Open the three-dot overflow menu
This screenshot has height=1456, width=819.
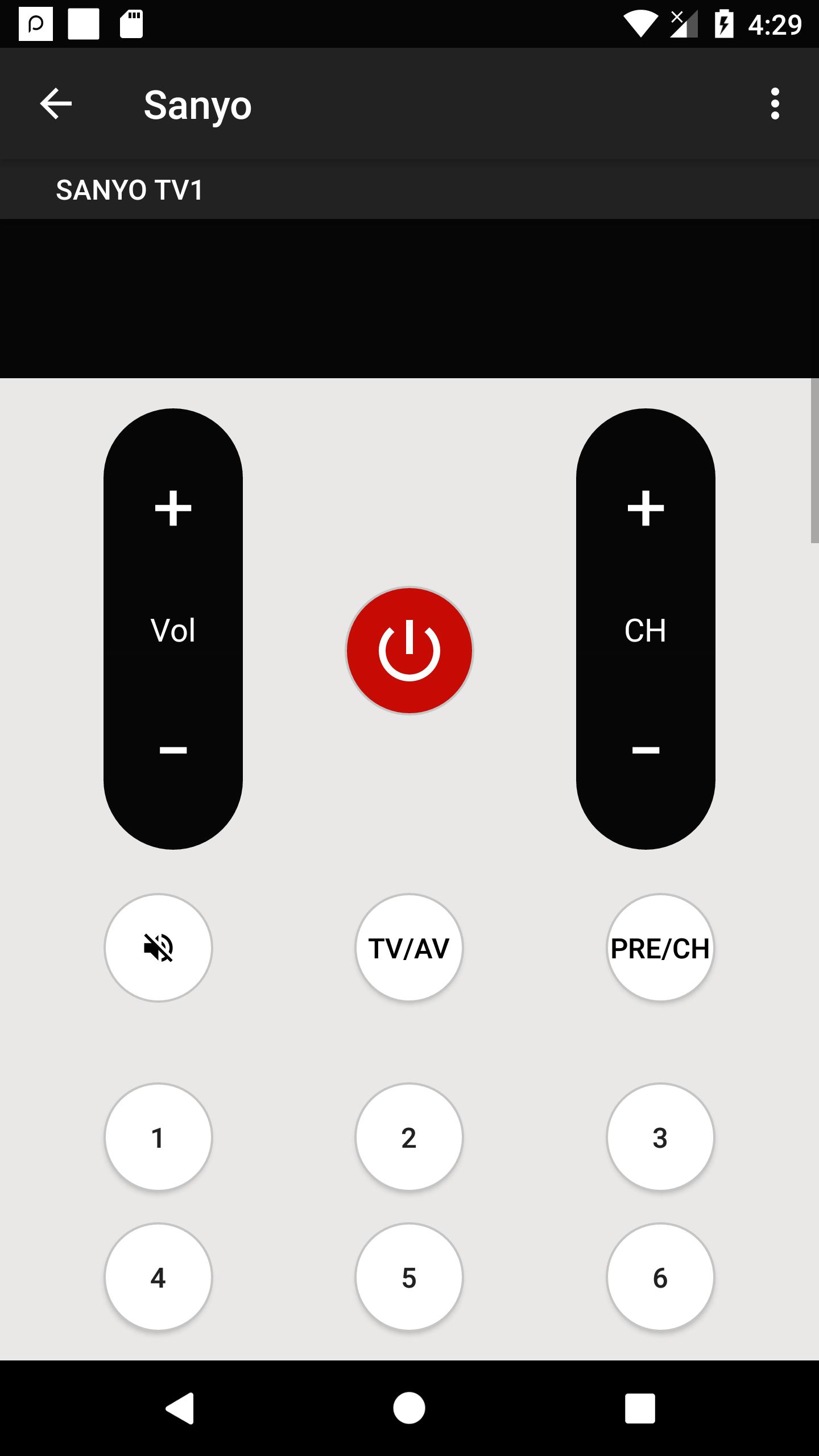[775, 104]
